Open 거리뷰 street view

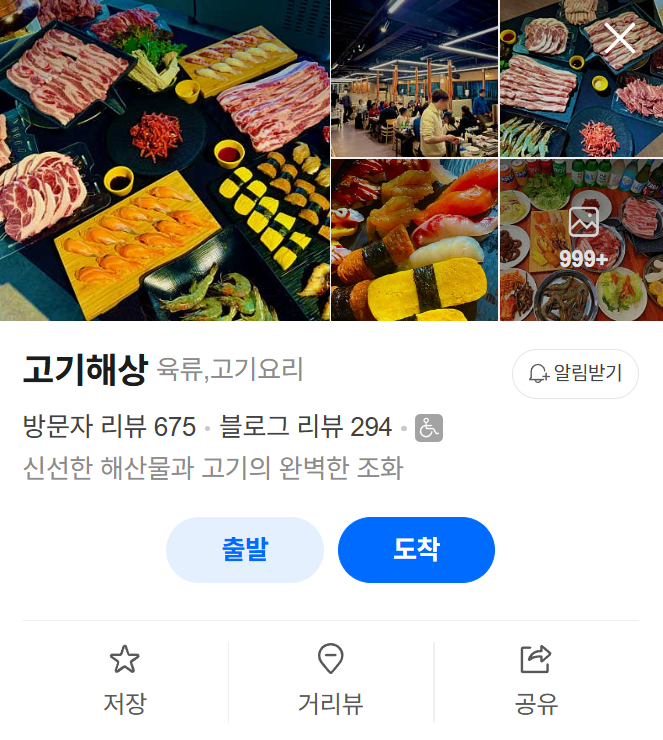[x=330, y=680]
